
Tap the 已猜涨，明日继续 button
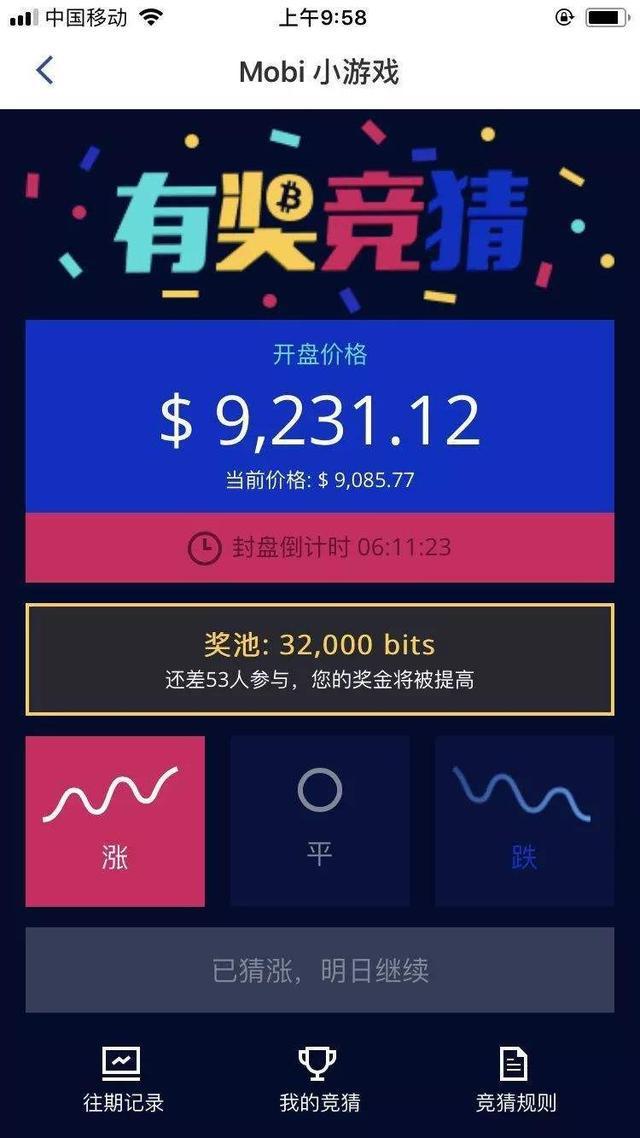[320, 970]
